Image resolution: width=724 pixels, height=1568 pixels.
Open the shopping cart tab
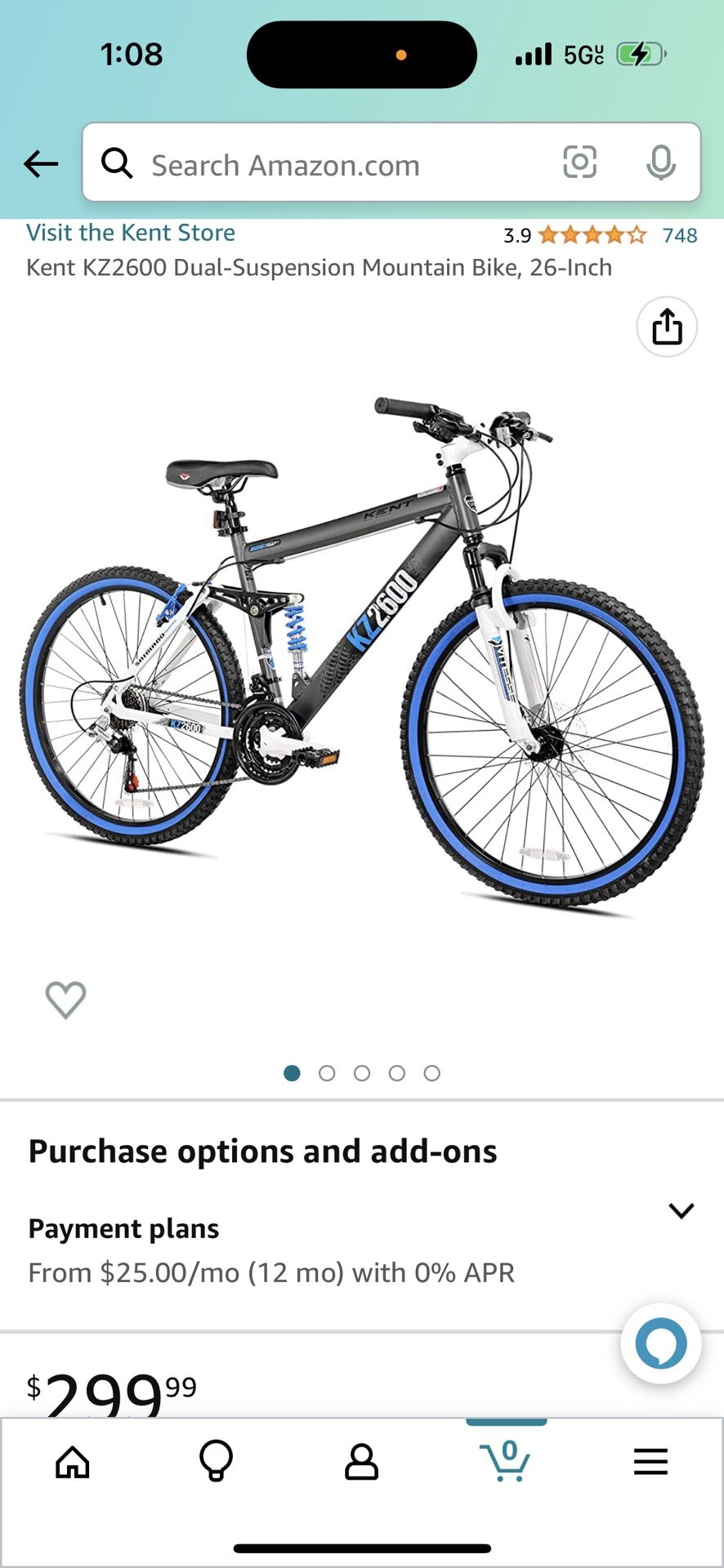click(506, 1461)
